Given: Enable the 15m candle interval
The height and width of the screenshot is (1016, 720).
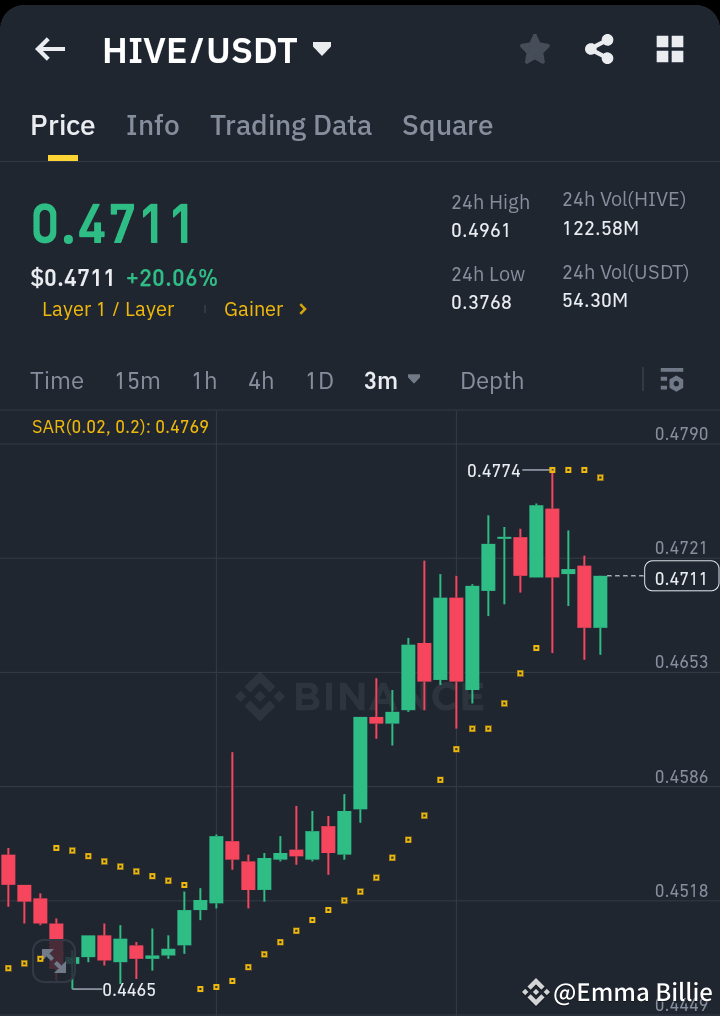Looking at the screenshot, I should 137,381.
